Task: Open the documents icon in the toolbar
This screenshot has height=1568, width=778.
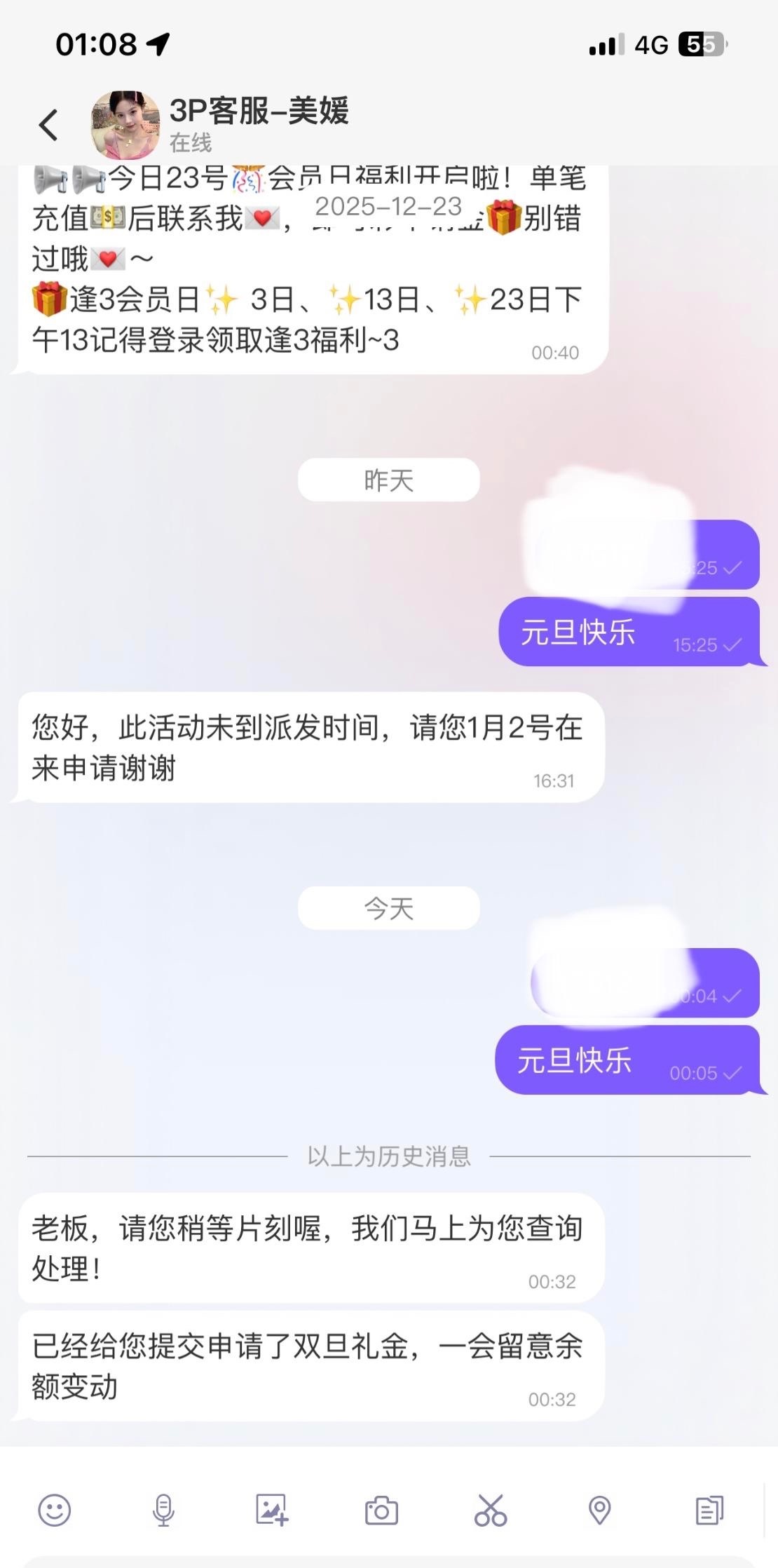Action: (x=709, y=1510)
